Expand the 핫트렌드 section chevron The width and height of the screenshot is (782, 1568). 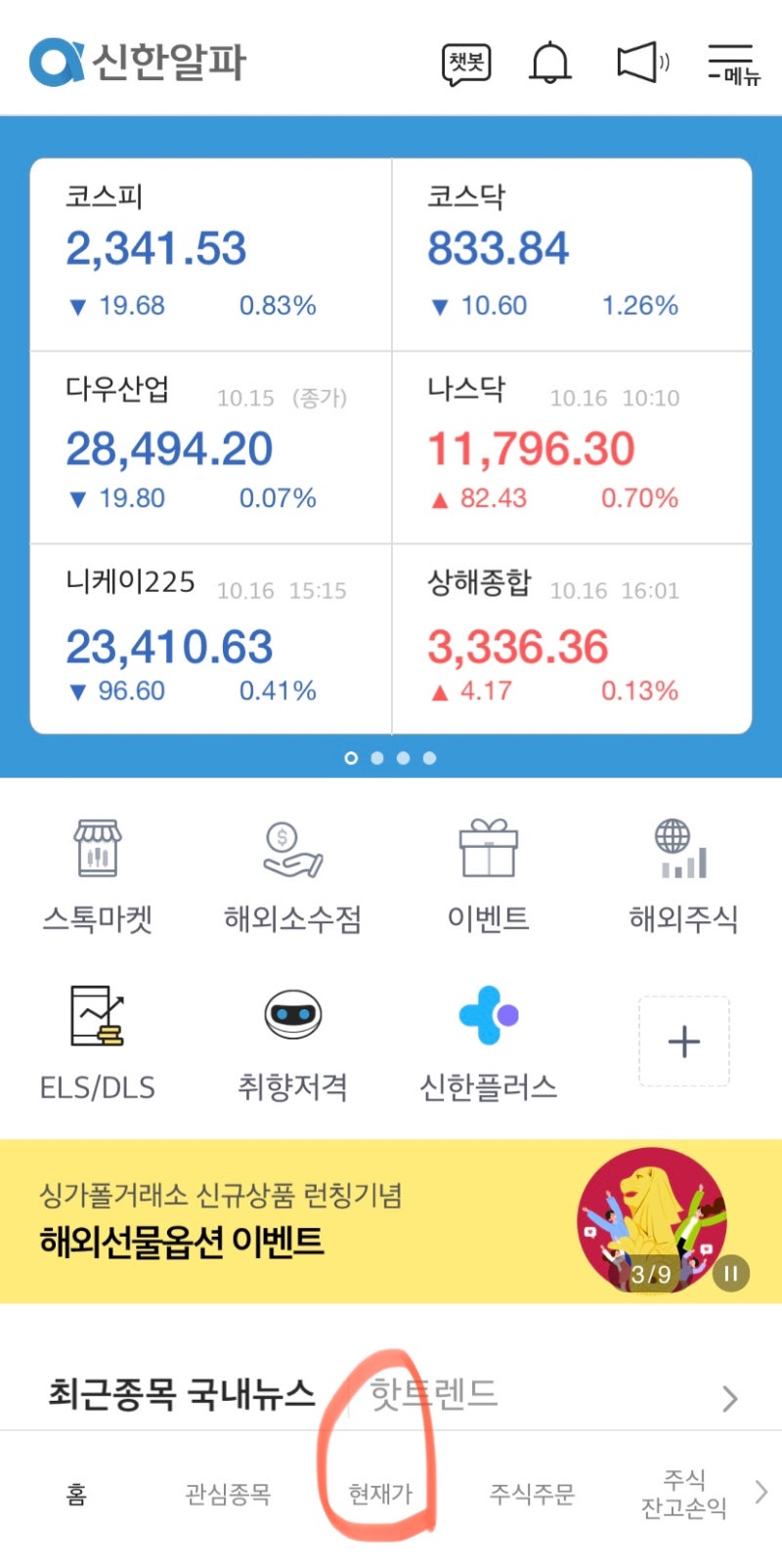(727, 1397)
